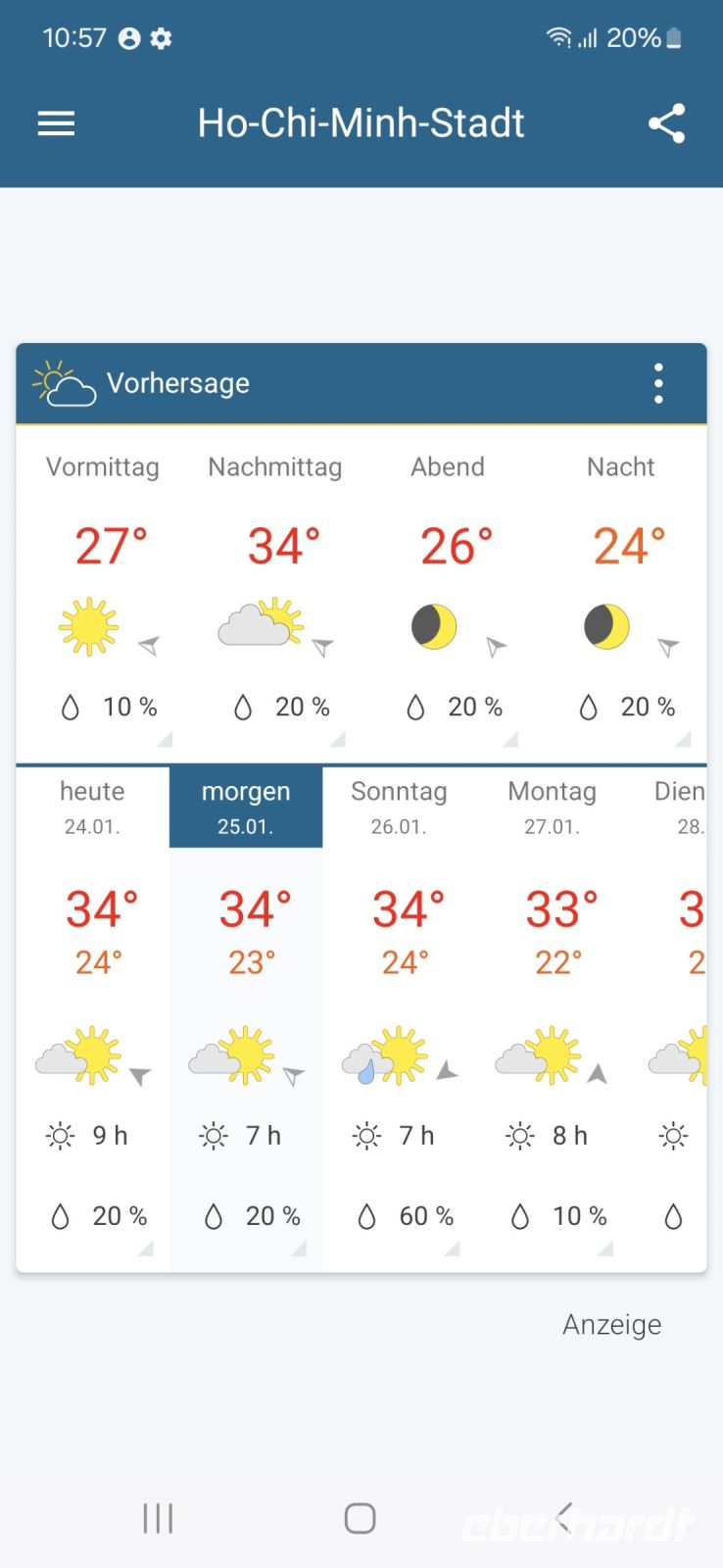Expand the heute column details triangle

tap(145, 1249)
